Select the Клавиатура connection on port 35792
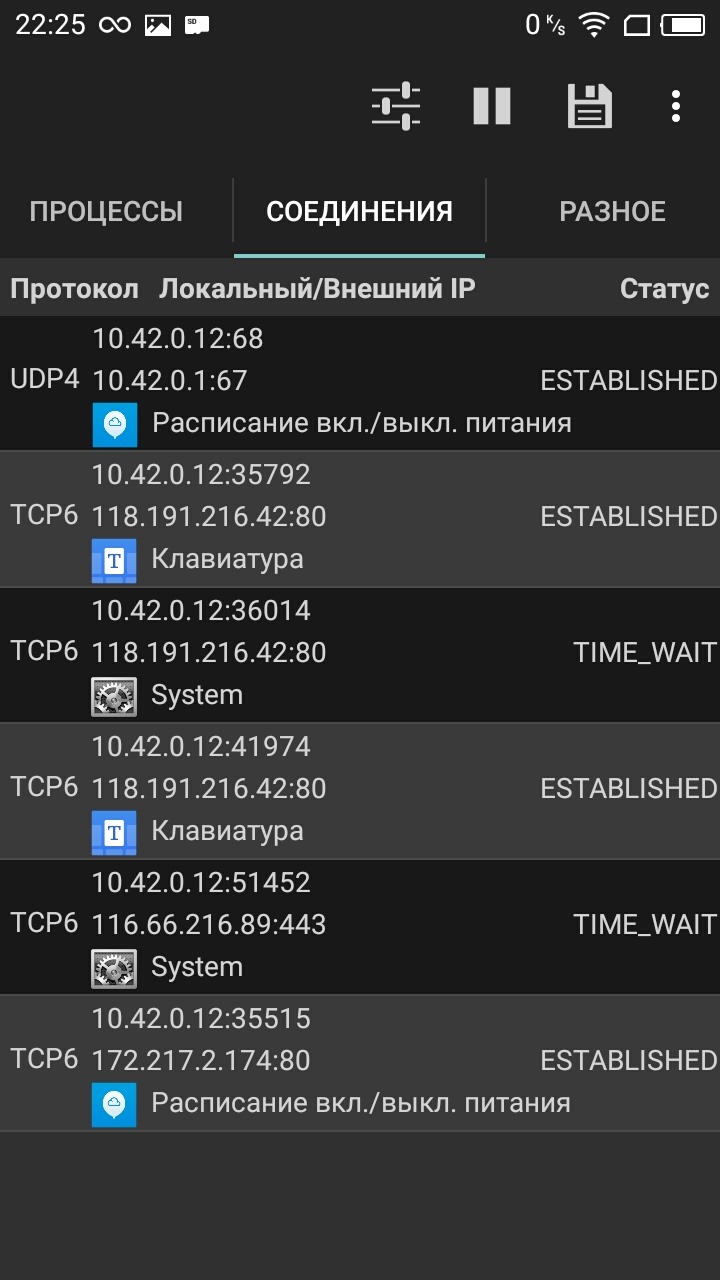The image size is (720, 1280). point(360,518)
